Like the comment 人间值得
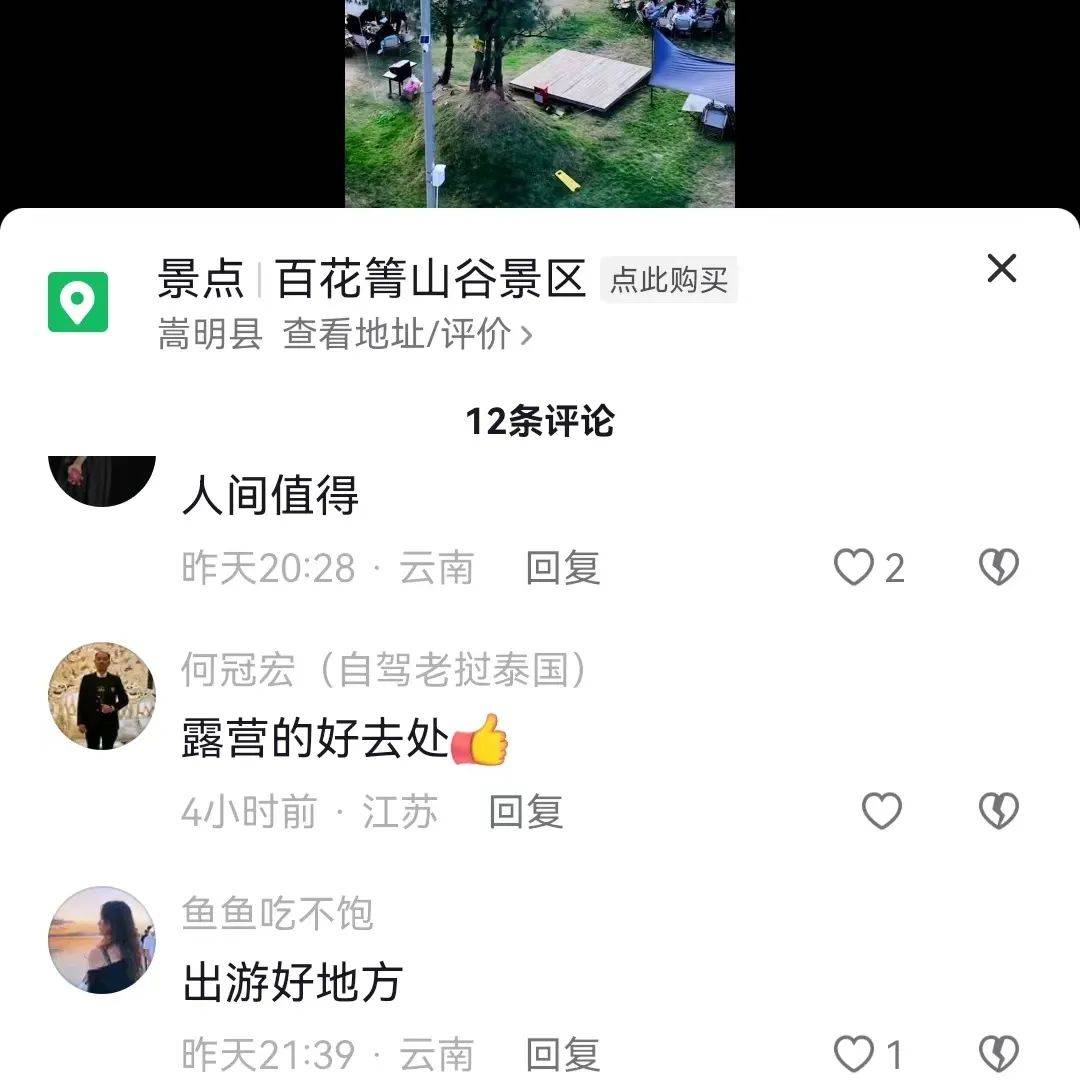Viewport: 1080px width, 1080px height. 855,568
